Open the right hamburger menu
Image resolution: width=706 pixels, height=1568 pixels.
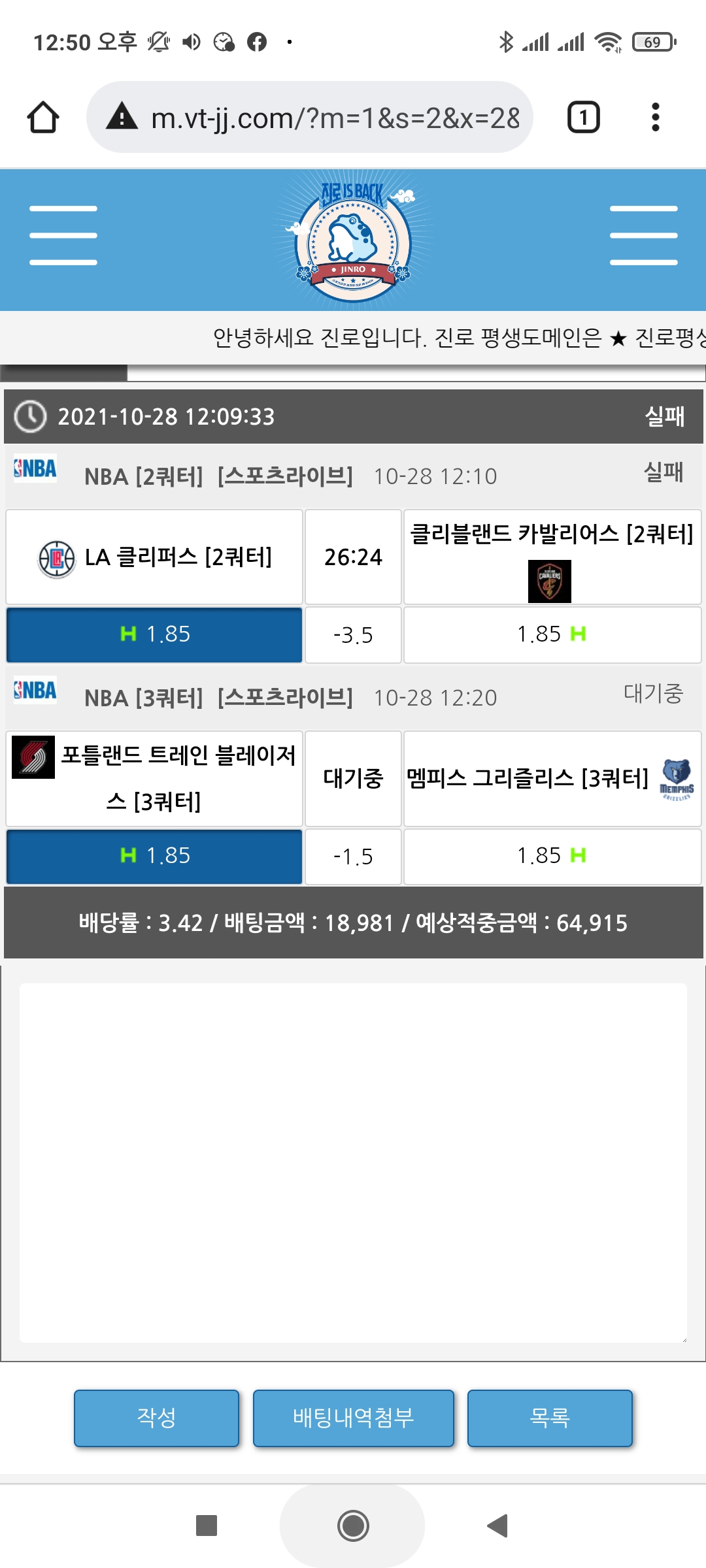pos(643,235)
